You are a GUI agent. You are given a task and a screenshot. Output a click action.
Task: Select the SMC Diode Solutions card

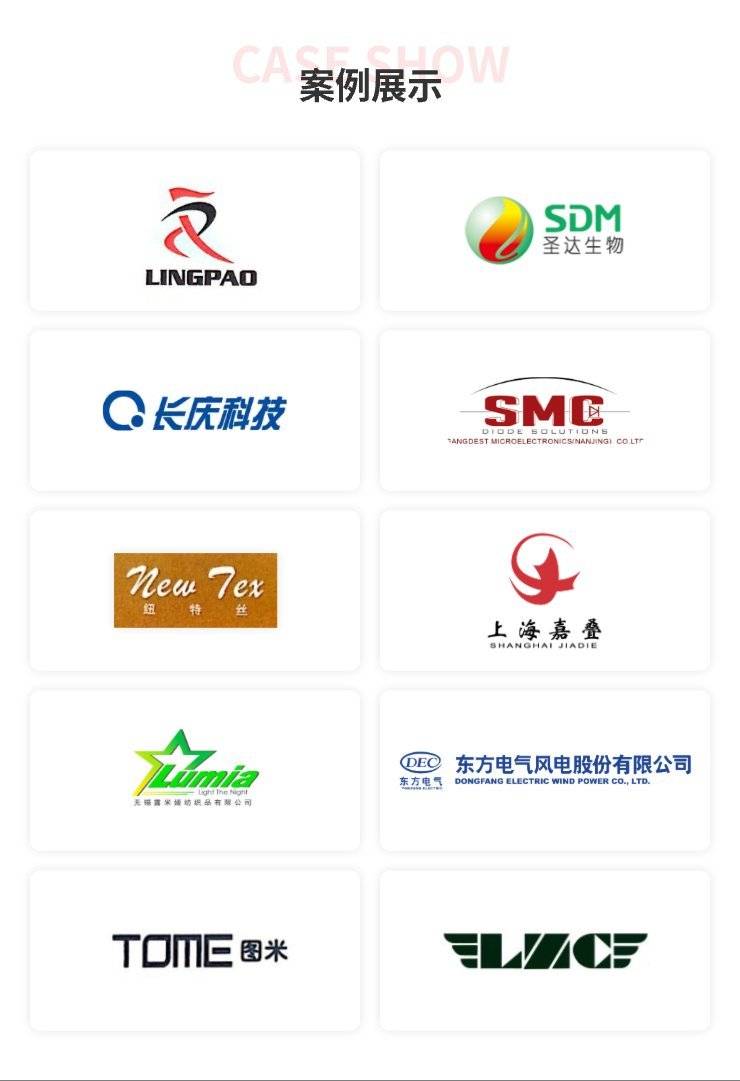pyautogui.click(x=545, y=410)
